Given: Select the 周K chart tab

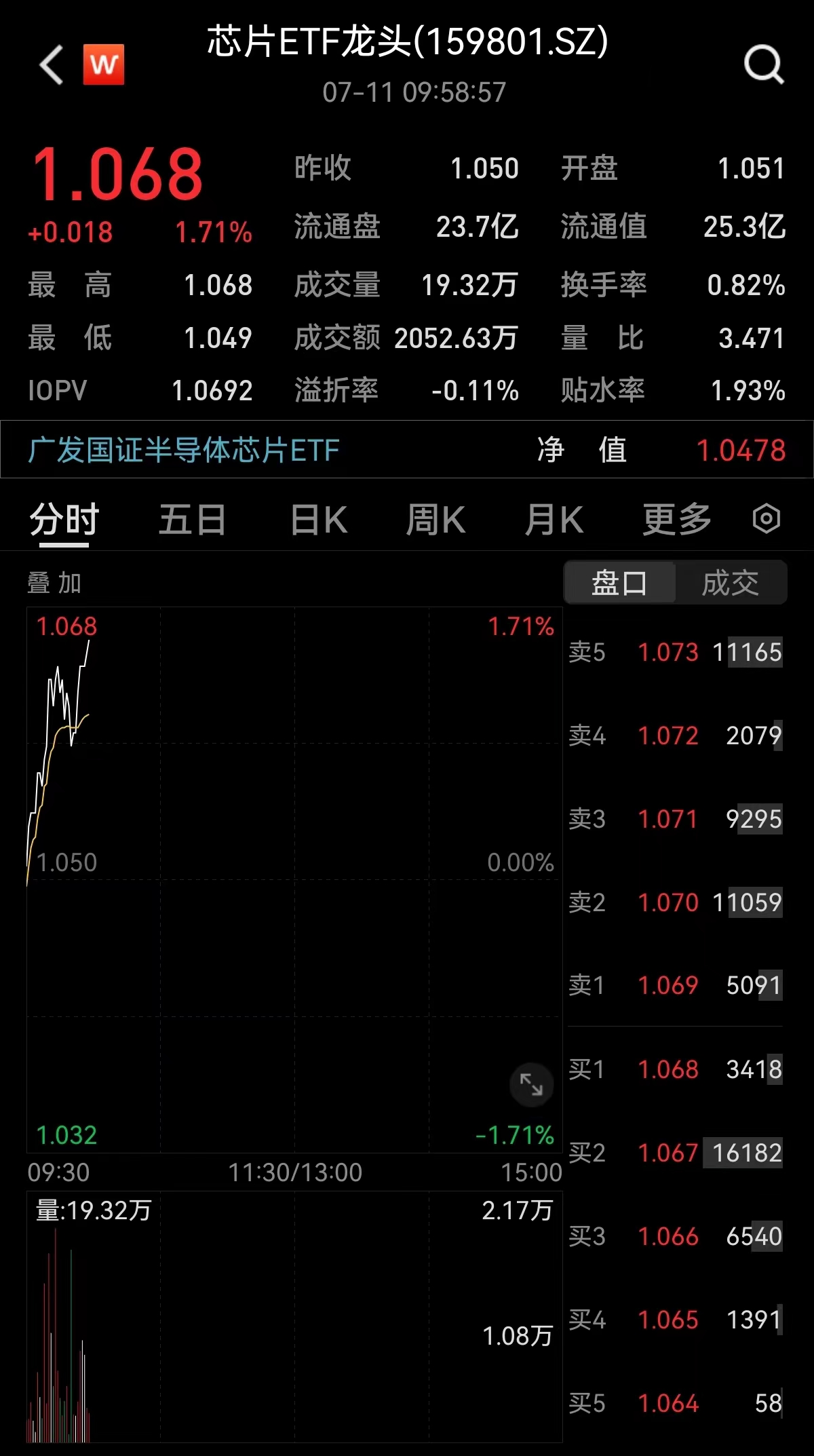Looking at the screenshot, I should point(435,520).
